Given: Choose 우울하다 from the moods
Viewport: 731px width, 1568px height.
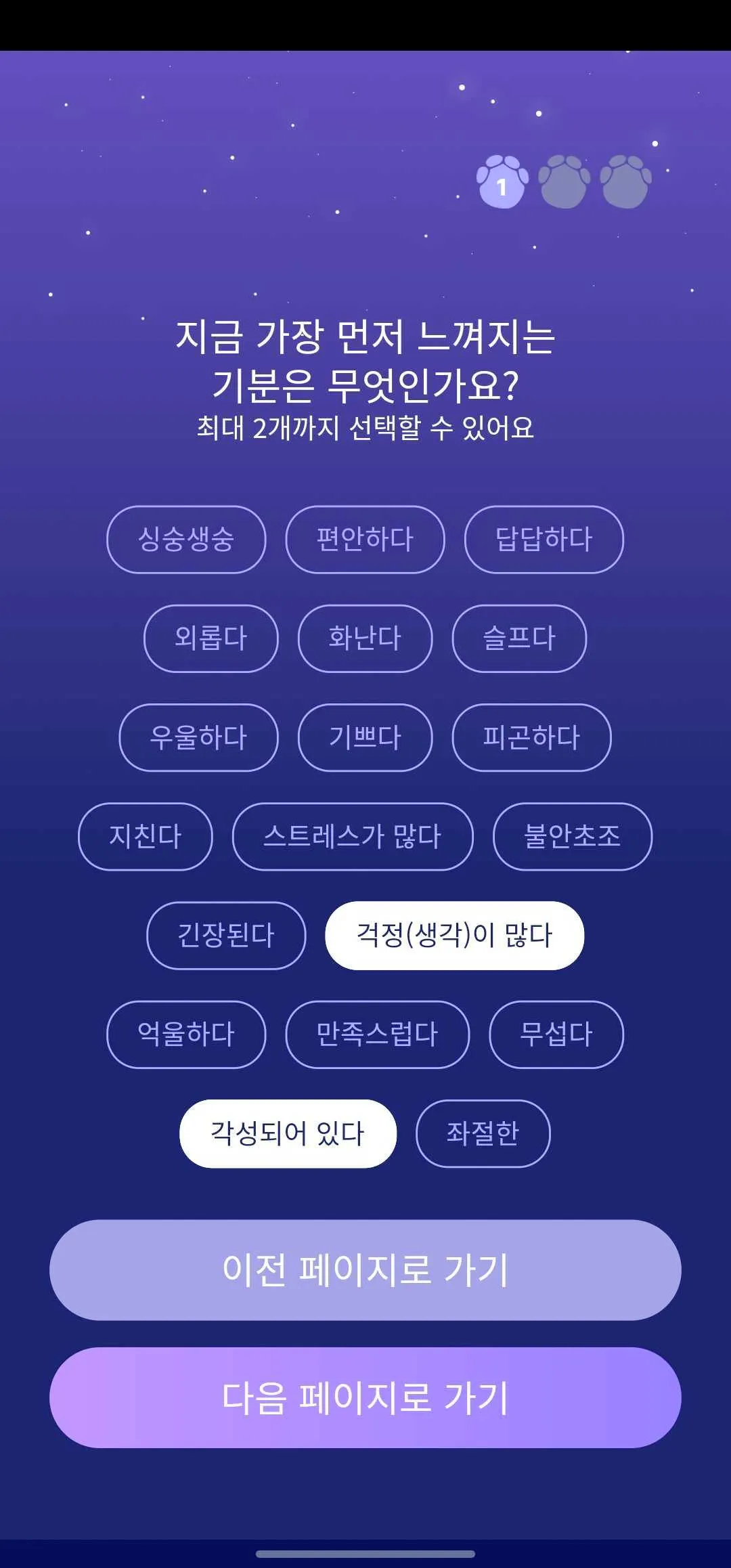Looking at the screenshot, I should pyautogui.click(x=198, y=737).
